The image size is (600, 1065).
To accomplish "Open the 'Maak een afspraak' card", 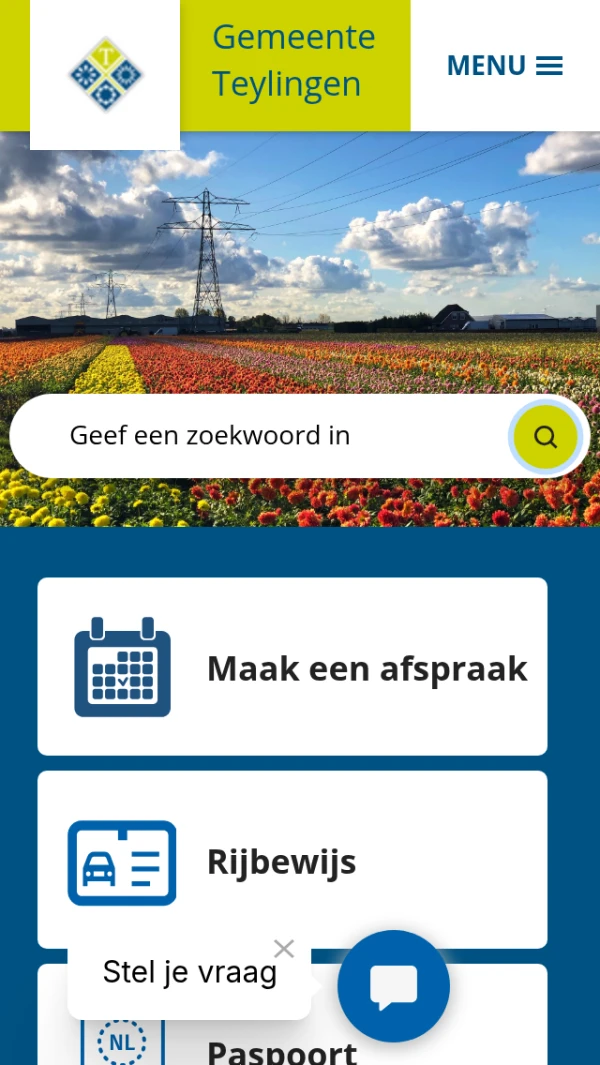I will [292, 667].
